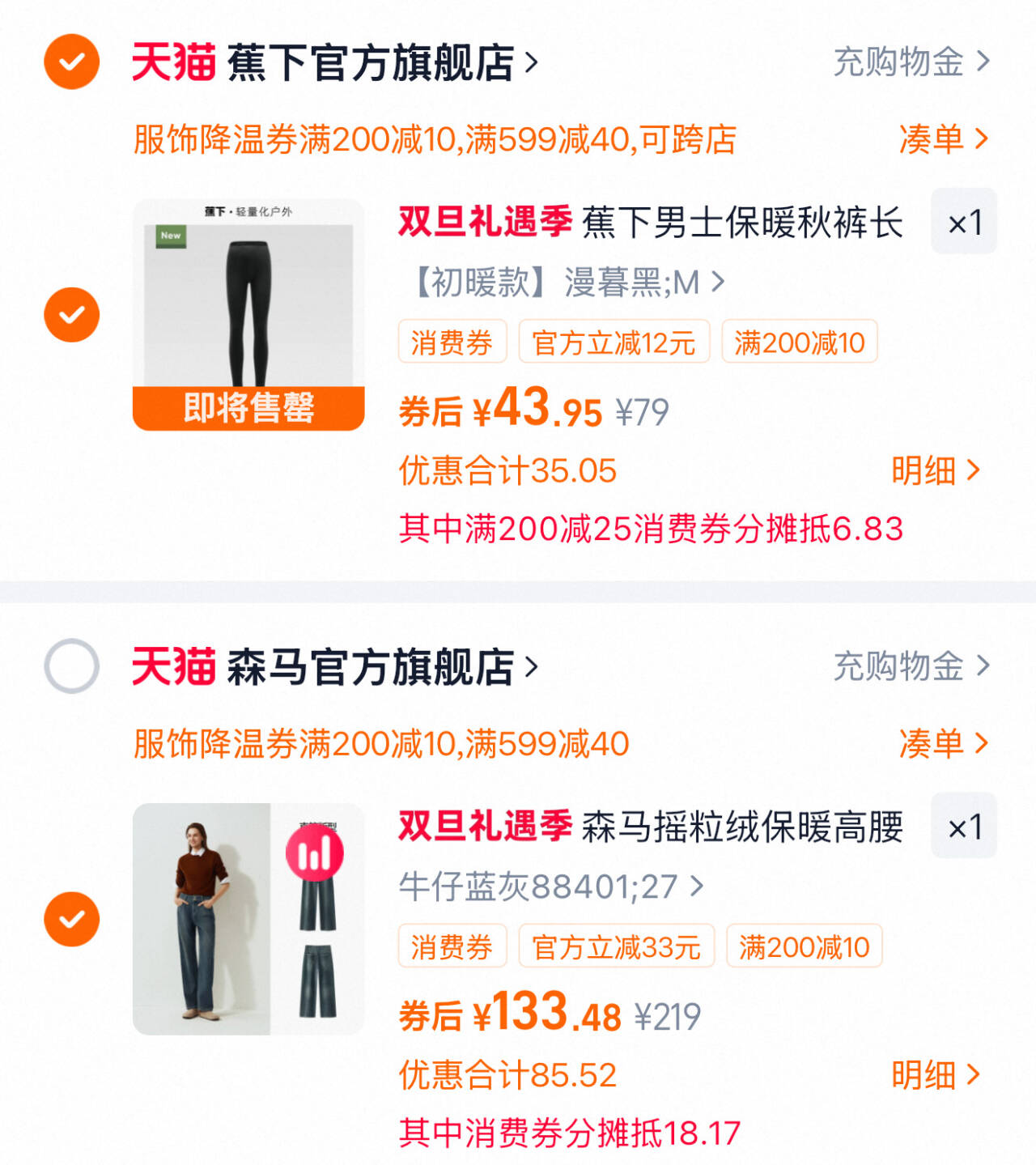Screen dimensions: 1036x1165
Task: Tap 充购物金 for the 蕉下 store
Action: (911, 62)
